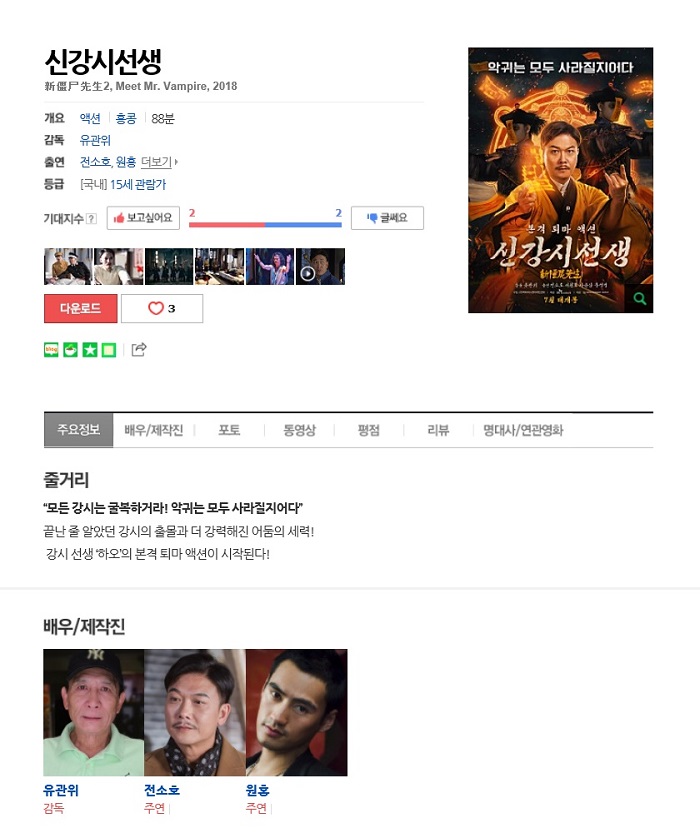Tap the red 다운로드 button
The image size is (700, 838).
(80, 308)
